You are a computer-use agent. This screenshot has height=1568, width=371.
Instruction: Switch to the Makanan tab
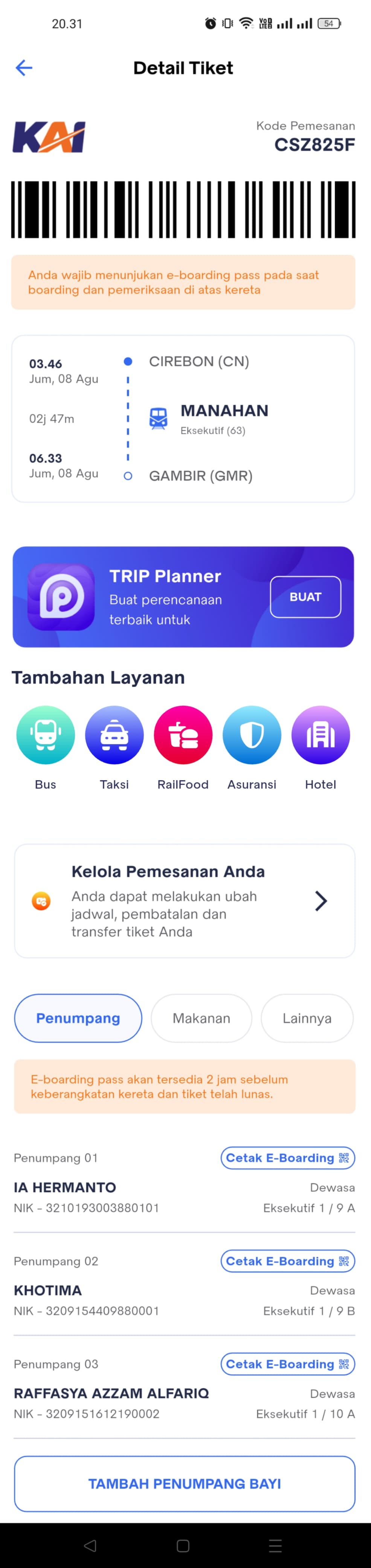201,1018
